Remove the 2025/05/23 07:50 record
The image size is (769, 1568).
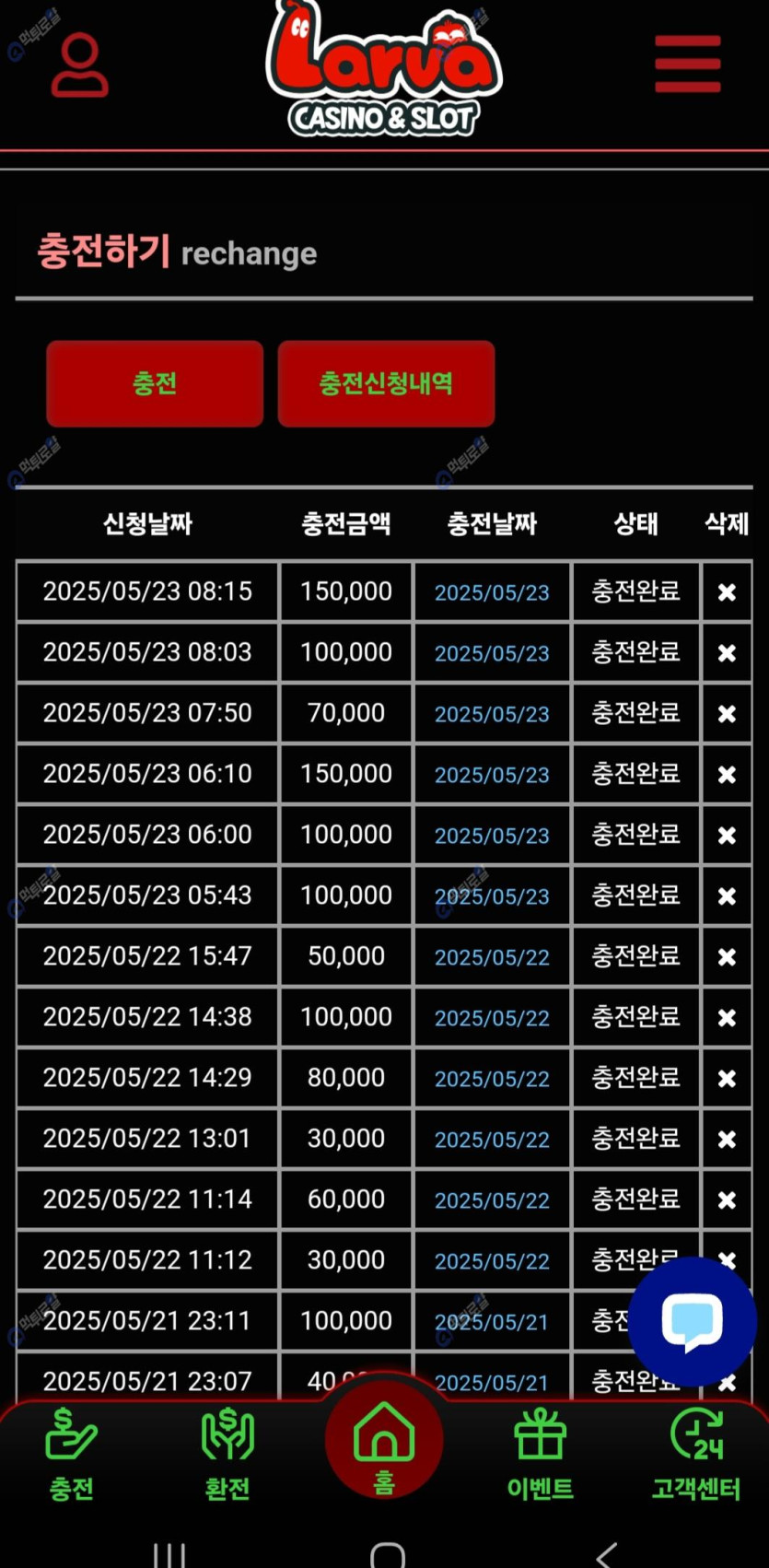coord(727,714)
